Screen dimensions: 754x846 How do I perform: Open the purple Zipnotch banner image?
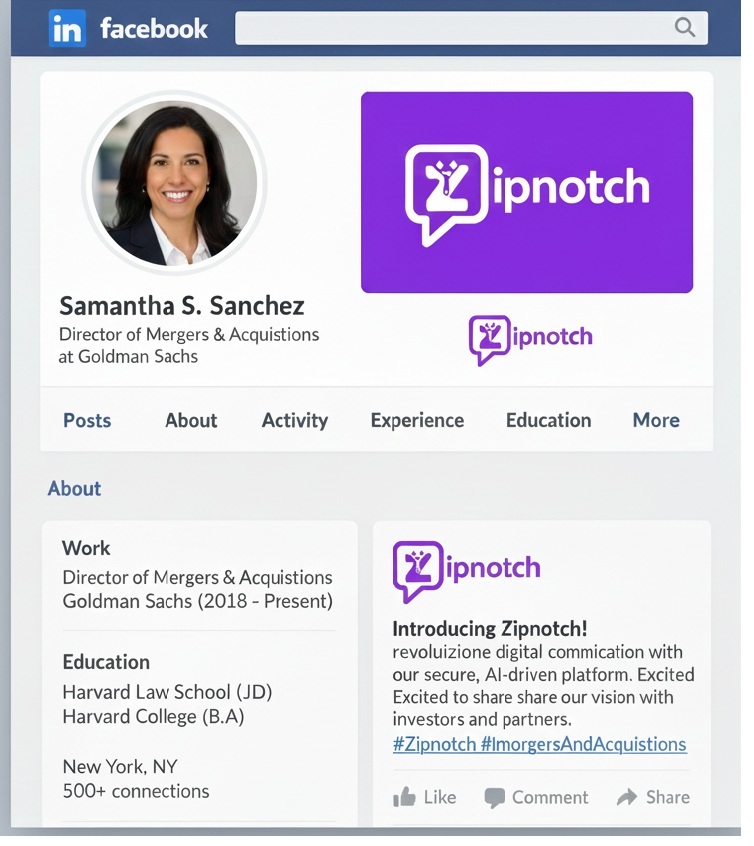[527, 192]
